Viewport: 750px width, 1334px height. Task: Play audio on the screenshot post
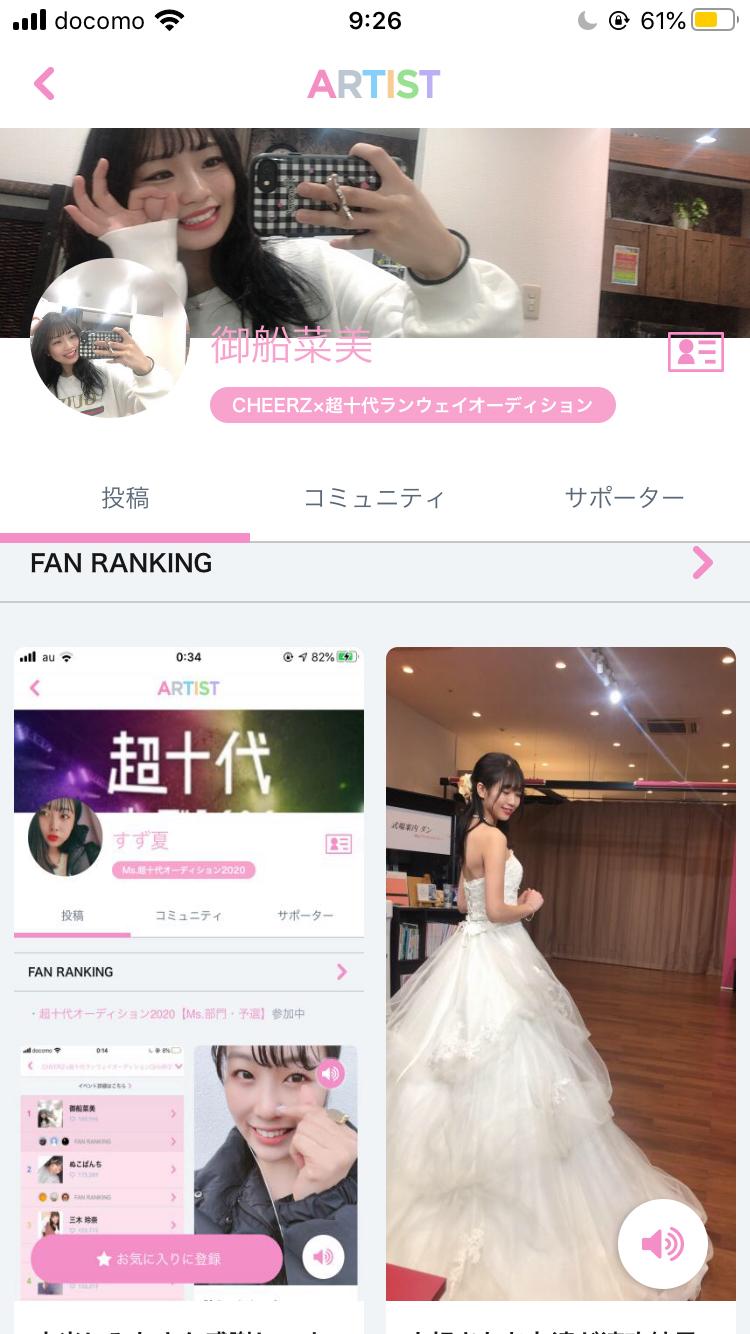(323, 1257)
